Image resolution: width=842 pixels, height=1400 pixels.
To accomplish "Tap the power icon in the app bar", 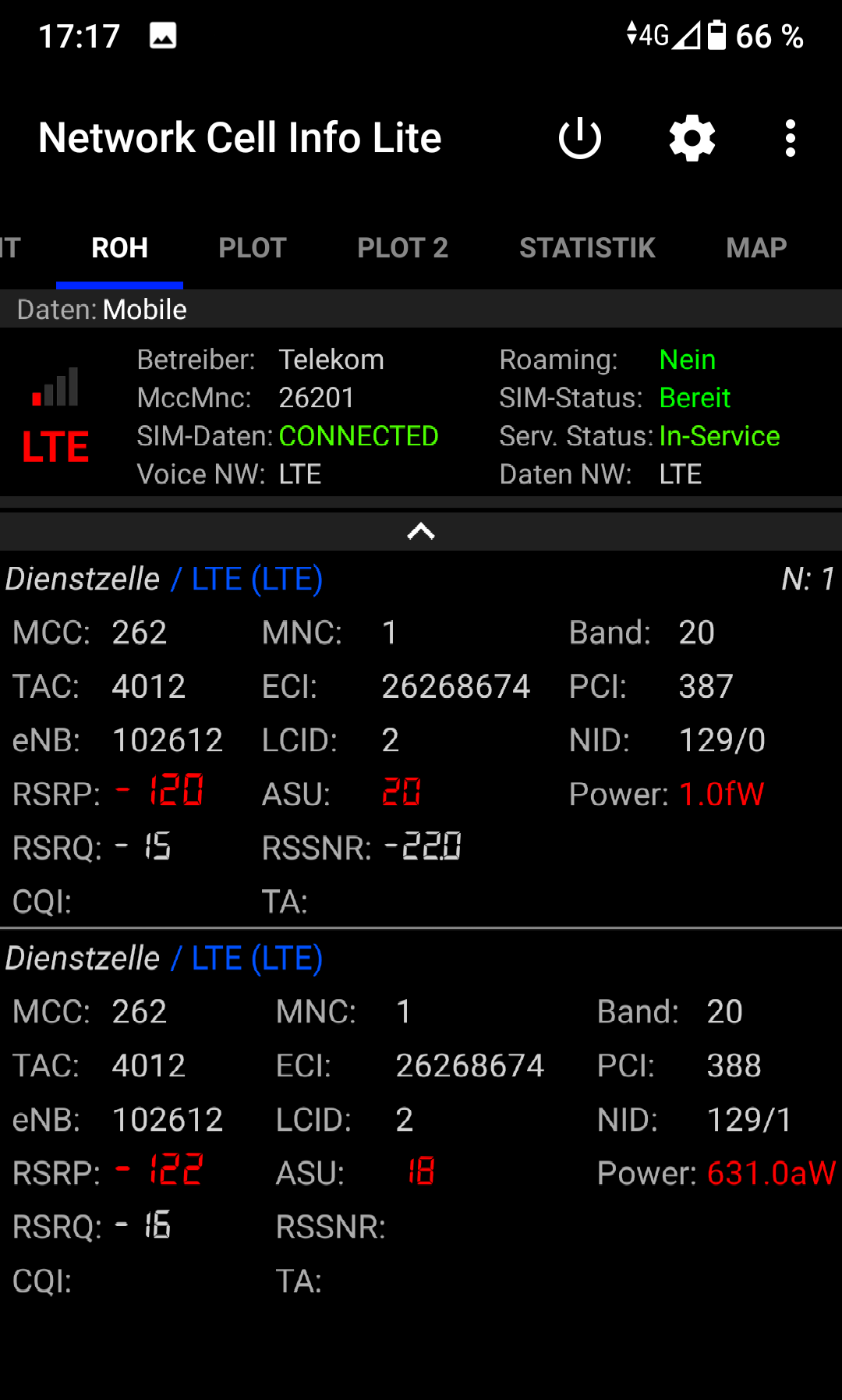I will (580, 138).
